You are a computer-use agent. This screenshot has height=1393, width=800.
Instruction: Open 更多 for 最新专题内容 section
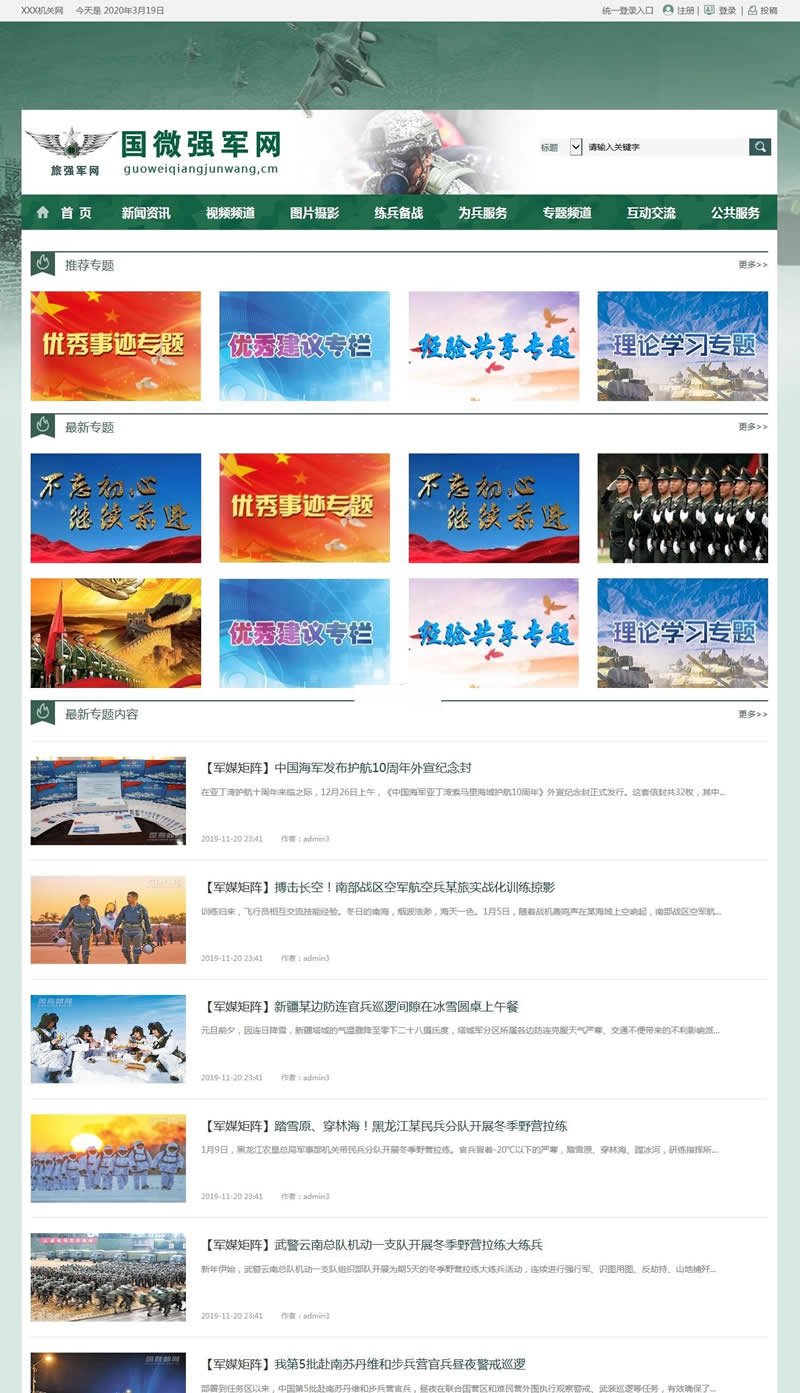752,714
